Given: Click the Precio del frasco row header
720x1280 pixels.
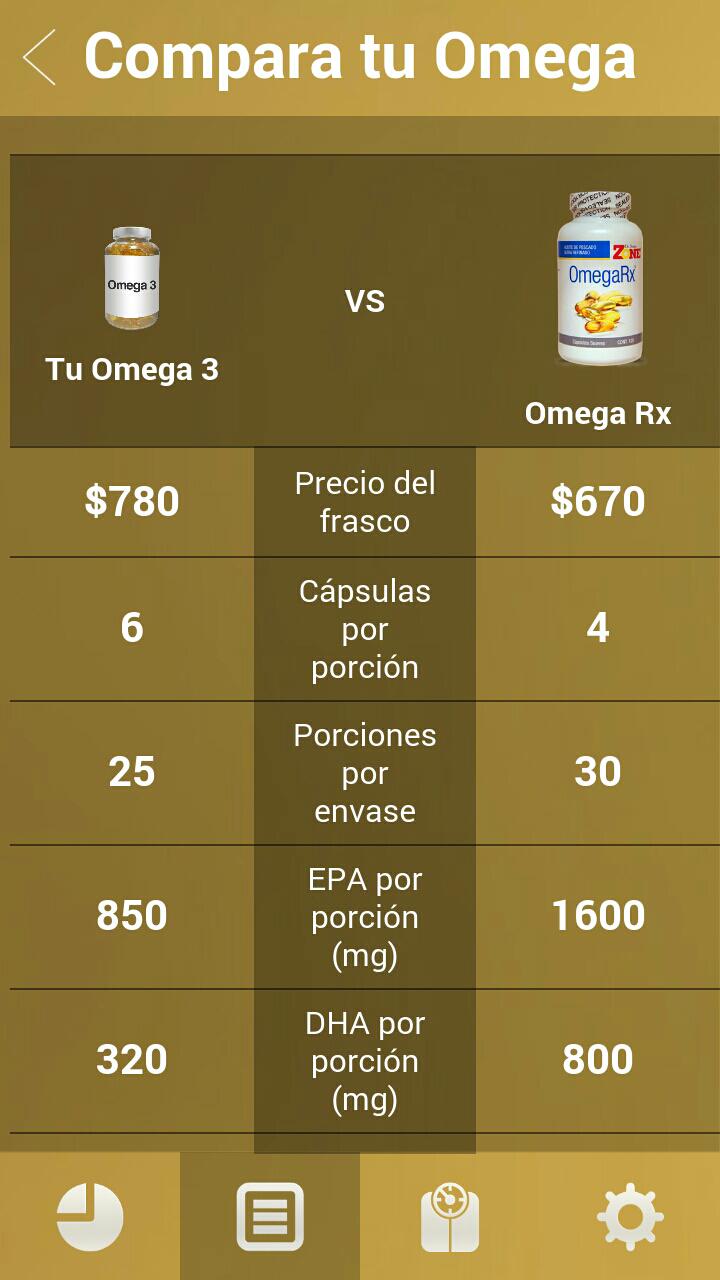Looking at the screenshot, I should (364, 501).
